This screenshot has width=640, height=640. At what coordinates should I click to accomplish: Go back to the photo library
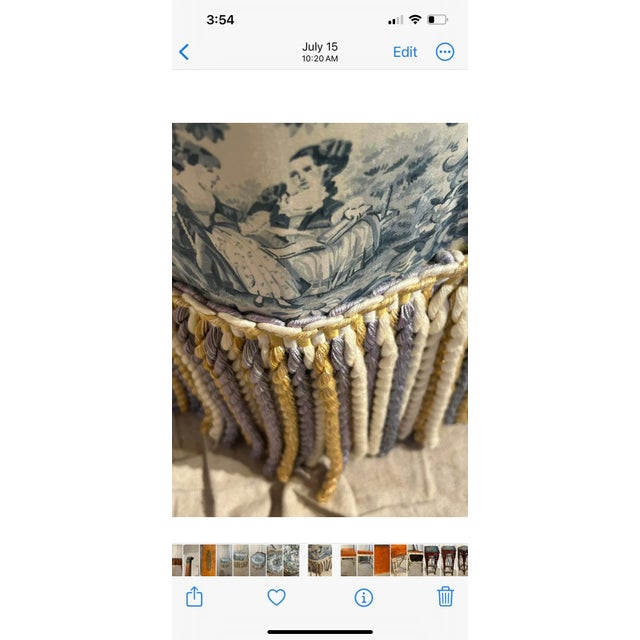coord(184,52)
